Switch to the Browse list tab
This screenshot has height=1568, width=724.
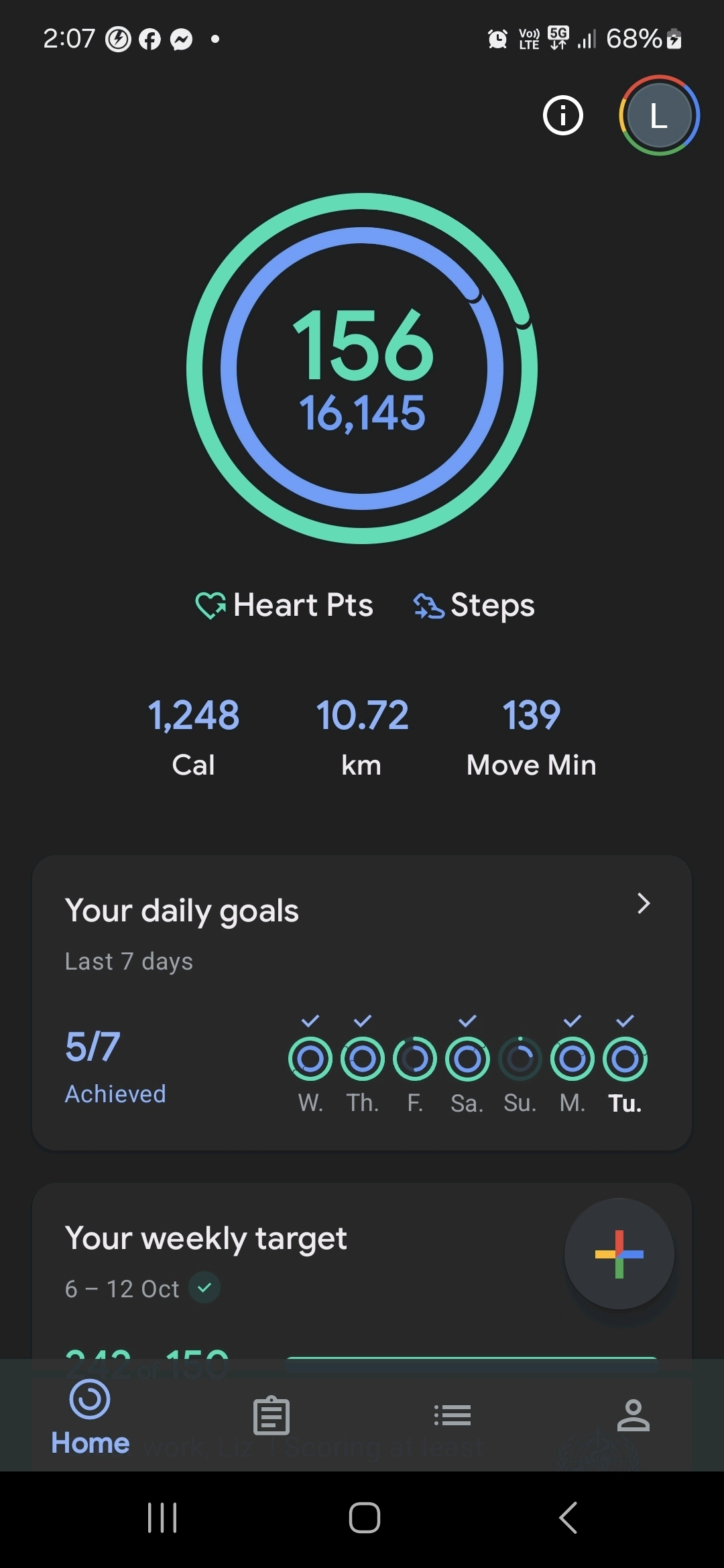pyautogui.click(x=452, y=1416)
